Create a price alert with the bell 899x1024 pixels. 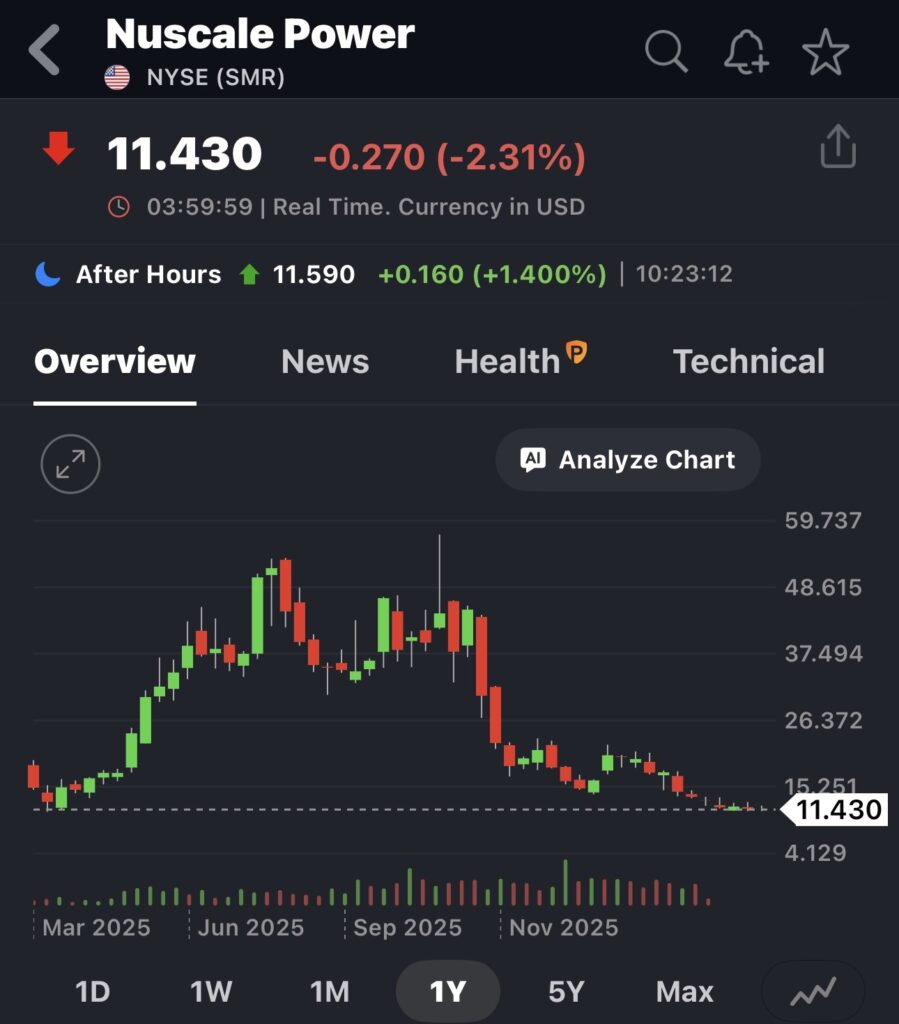coord(746,51)
